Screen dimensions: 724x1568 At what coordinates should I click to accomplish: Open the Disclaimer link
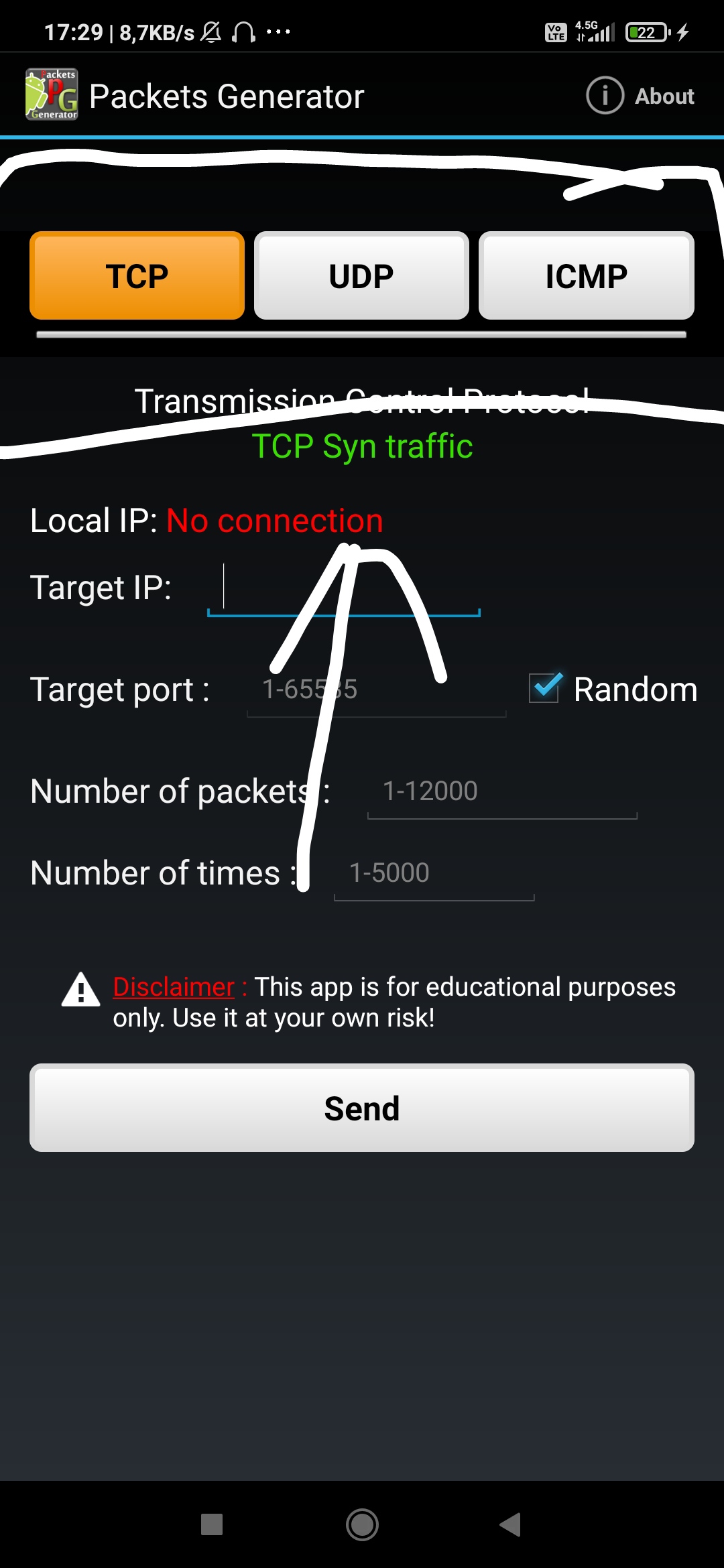174,987
